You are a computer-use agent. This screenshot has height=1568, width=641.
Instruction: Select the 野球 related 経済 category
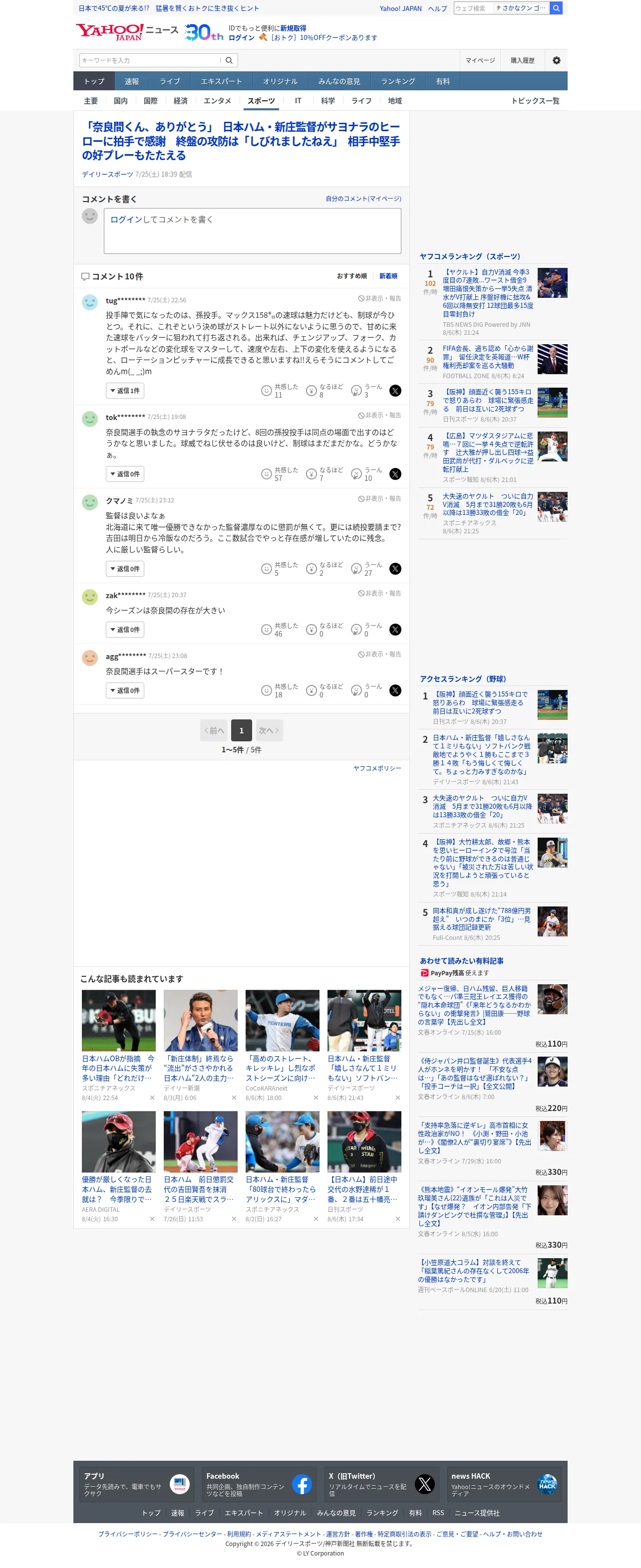point(180,101)
